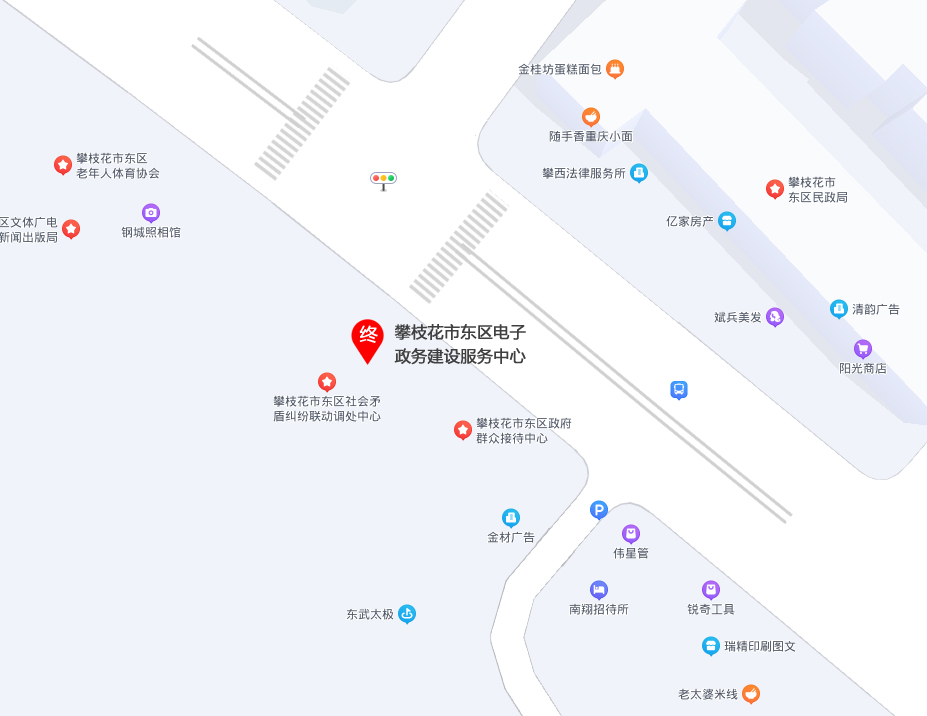The height and width of the screenshot is (716, 927).
Task: Select 老太婆米线 restaurant marker
Action: coord(751,693)
